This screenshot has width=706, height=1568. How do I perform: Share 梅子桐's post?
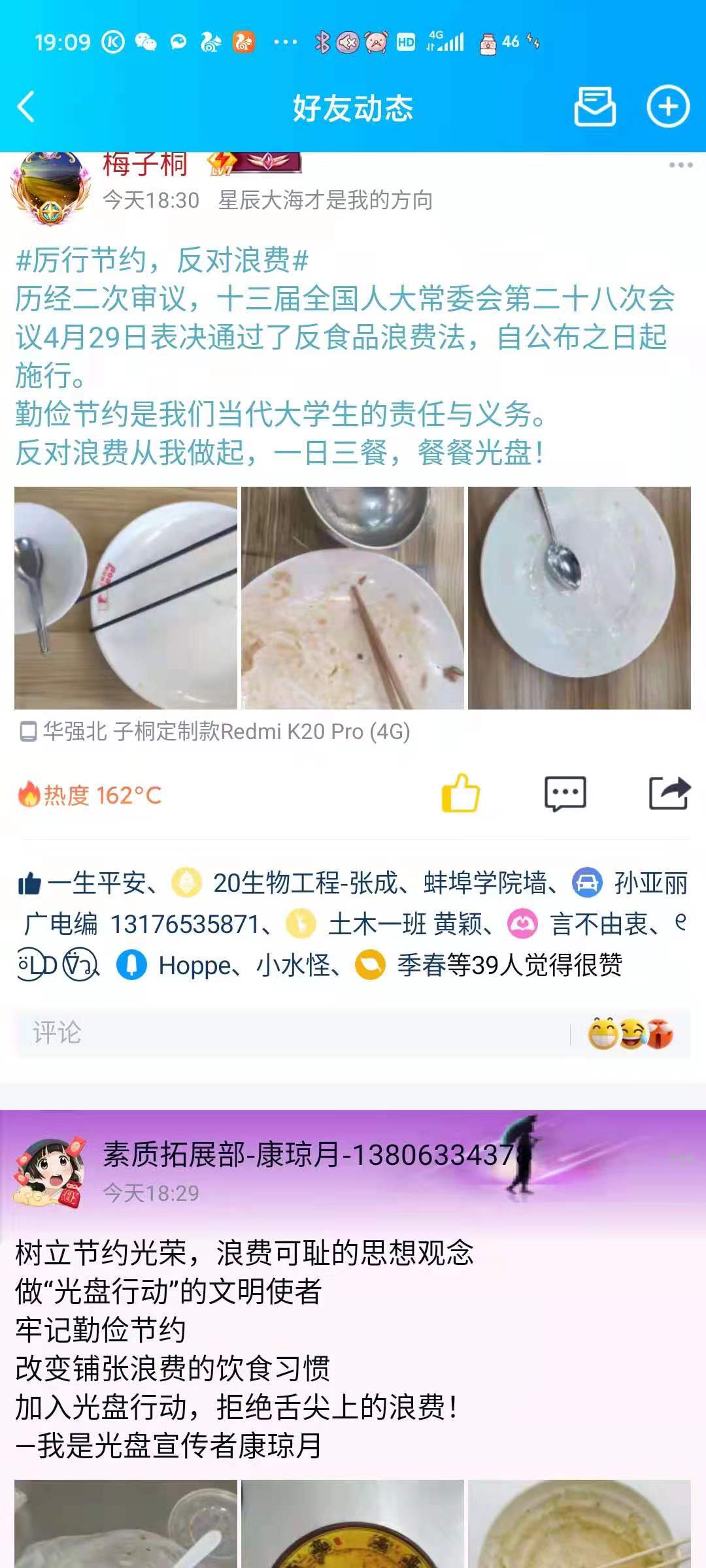tap(669, 794)
